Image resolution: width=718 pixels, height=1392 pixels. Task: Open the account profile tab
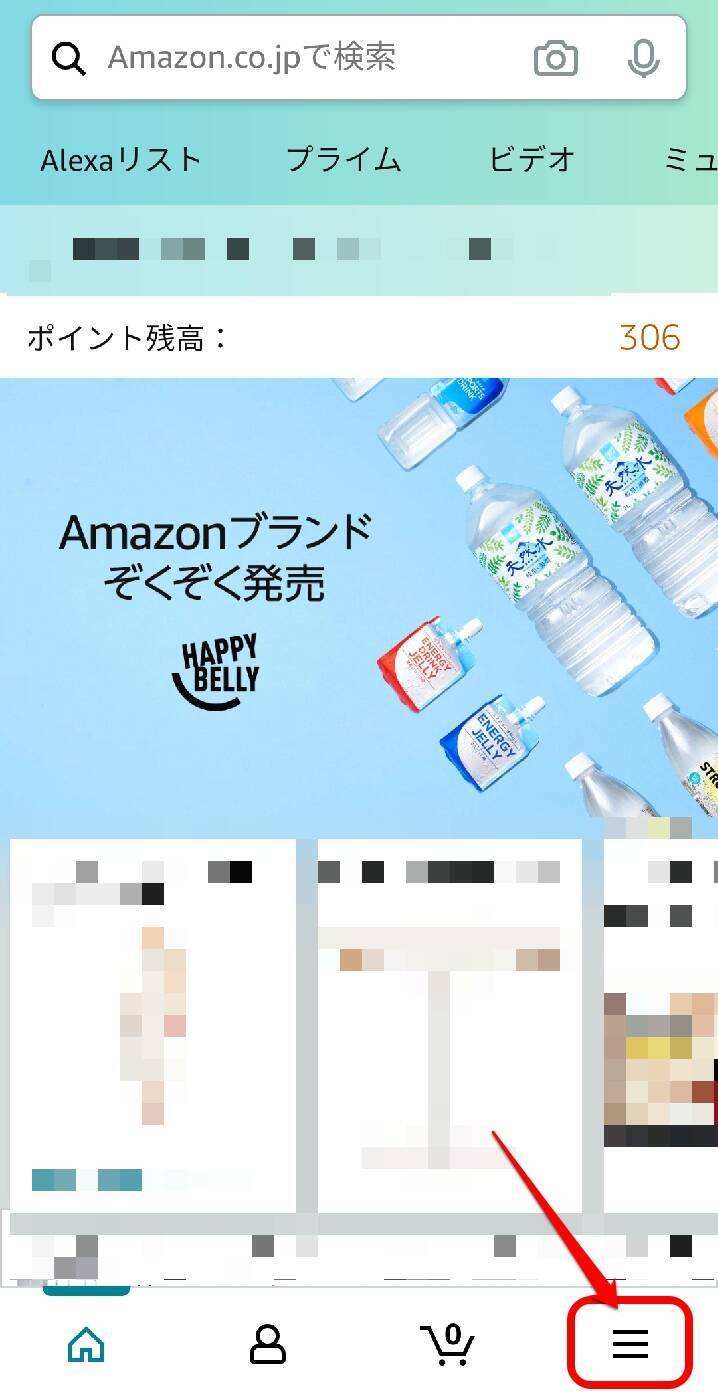(x=267, y=1344)
